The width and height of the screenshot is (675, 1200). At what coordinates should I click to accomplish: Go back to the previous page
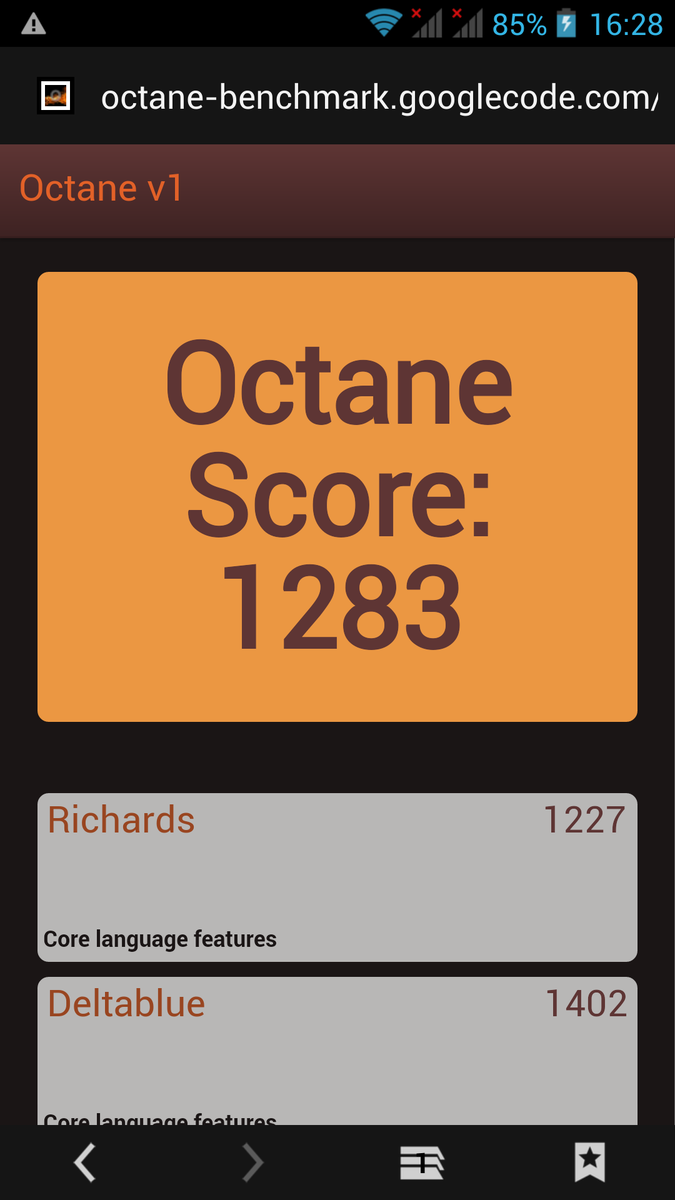tap(85, 1162)
